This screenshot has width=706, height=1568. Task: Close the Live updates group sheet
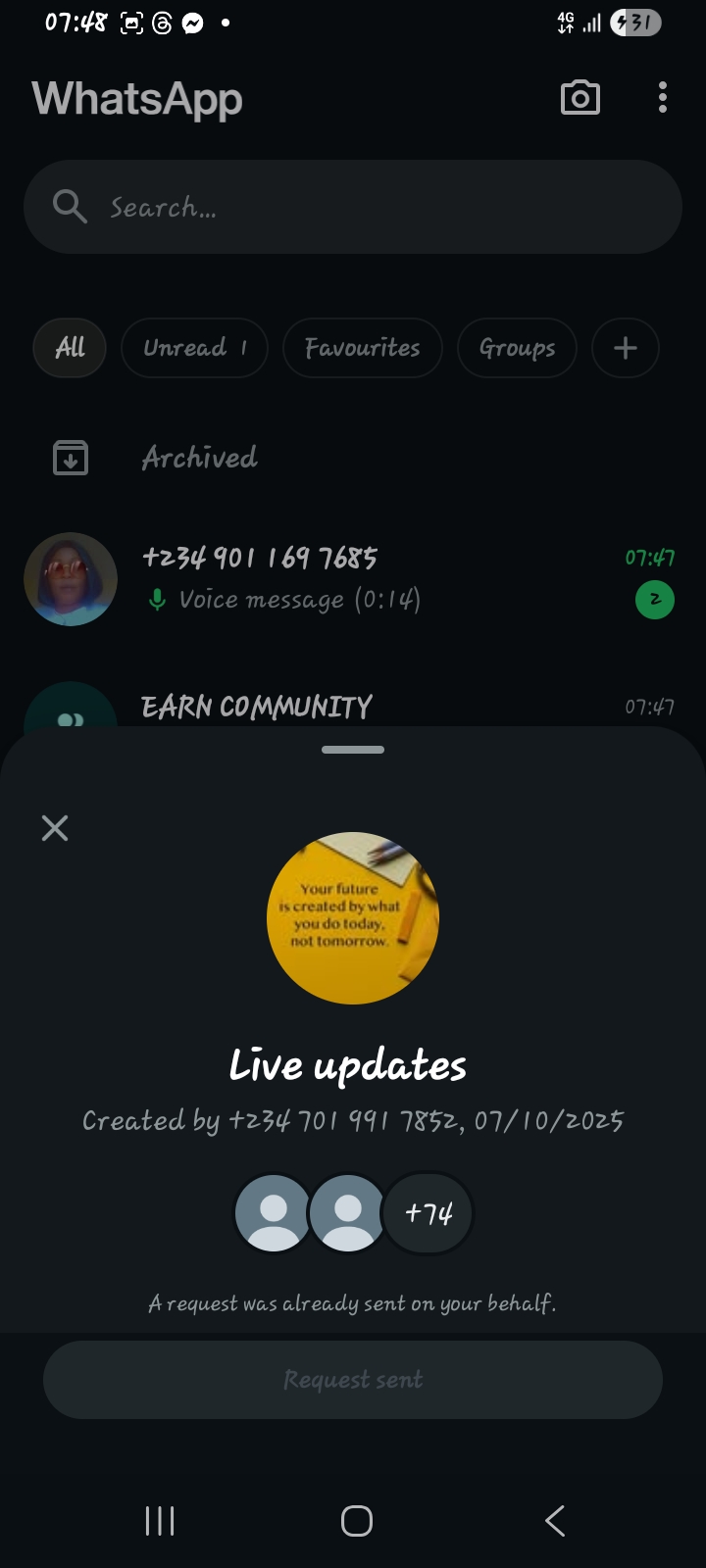pyautogui.click(x=55, y=828)
